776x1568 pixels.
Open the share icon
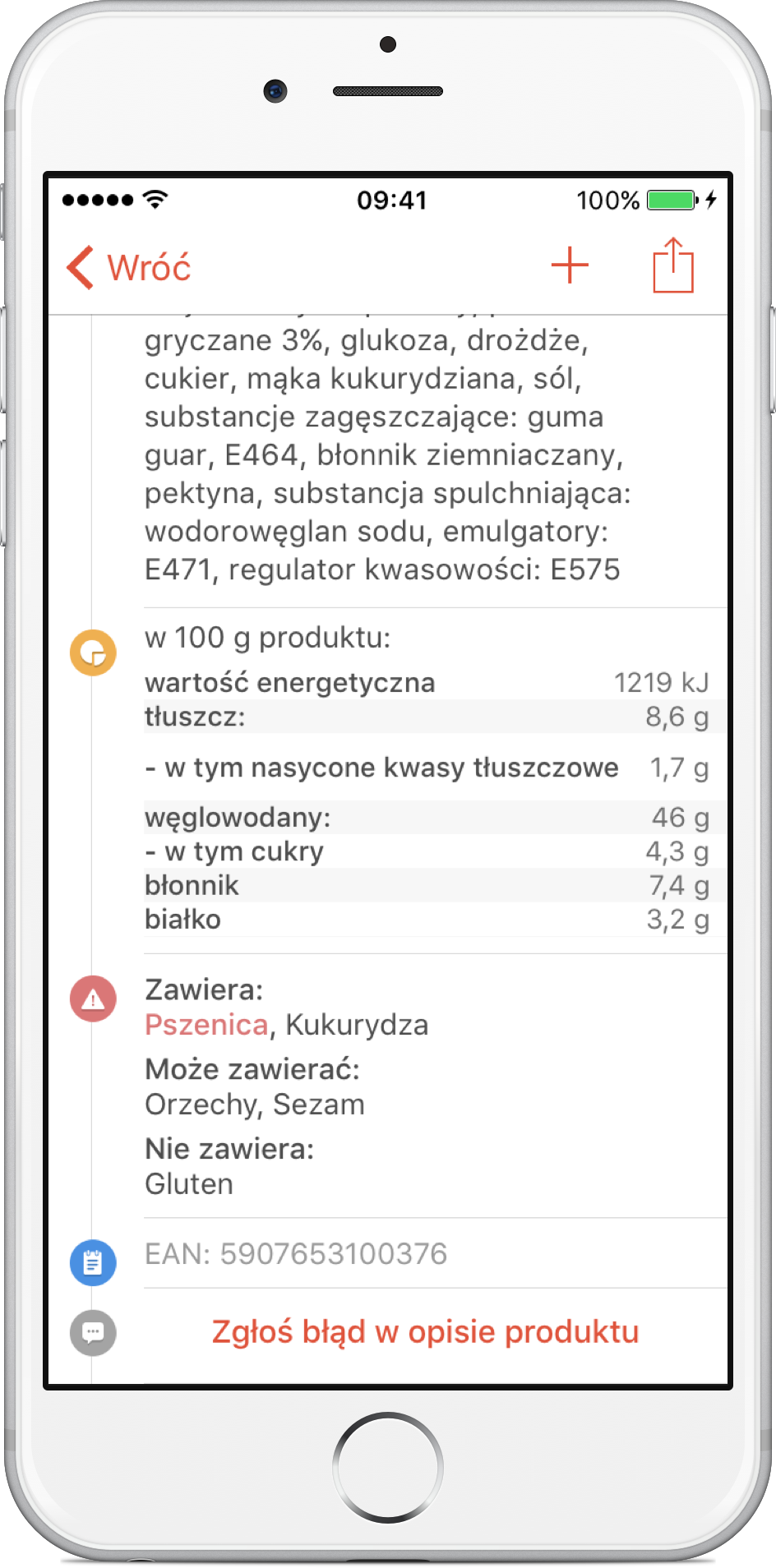point(673,265)
